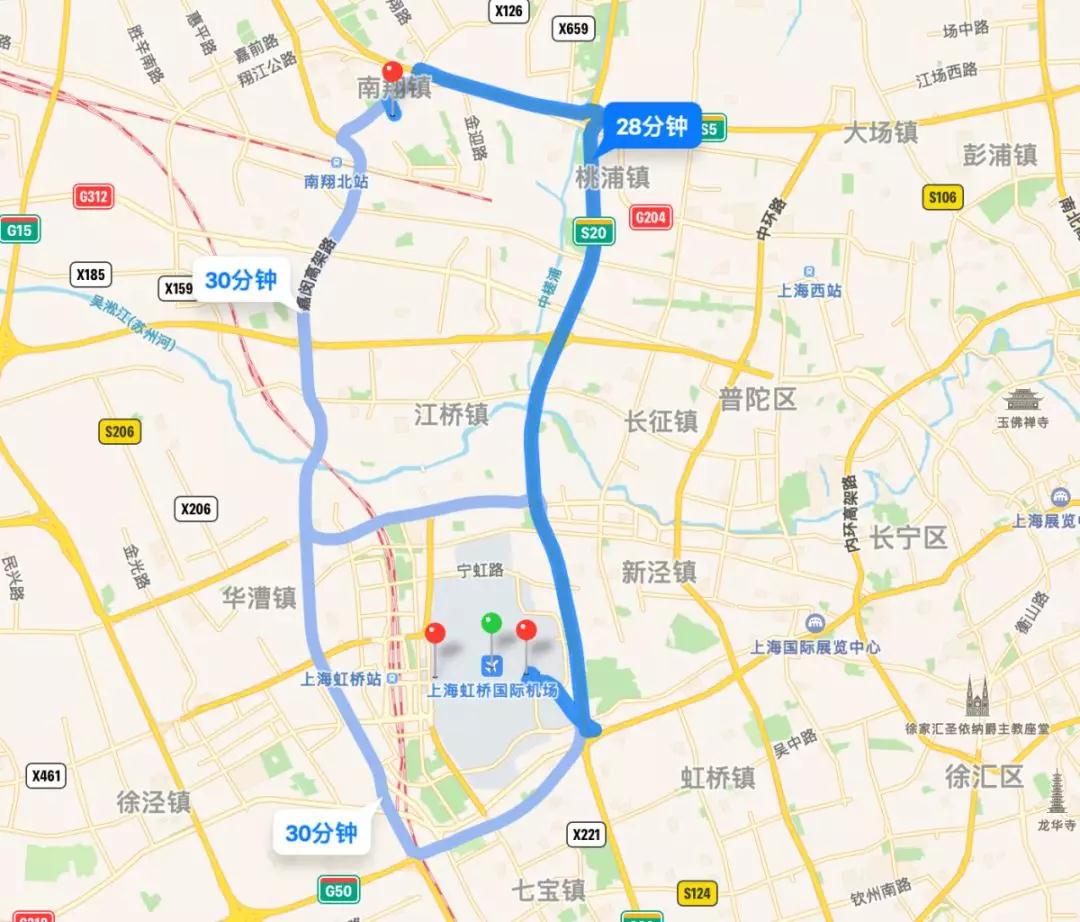
Task: Tap the red pin at 南翔镇
Action: 392,73
